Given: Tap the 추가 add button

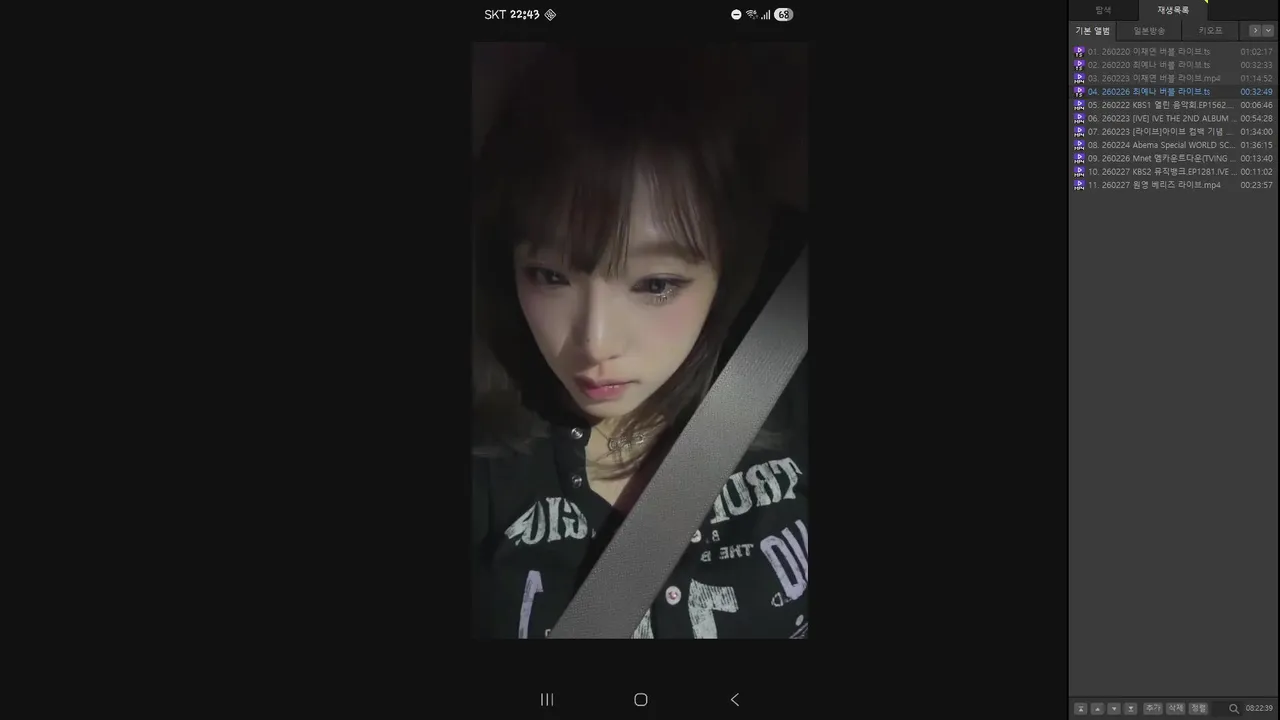Looking at the screenshot, I should (x=1153, y=708).
